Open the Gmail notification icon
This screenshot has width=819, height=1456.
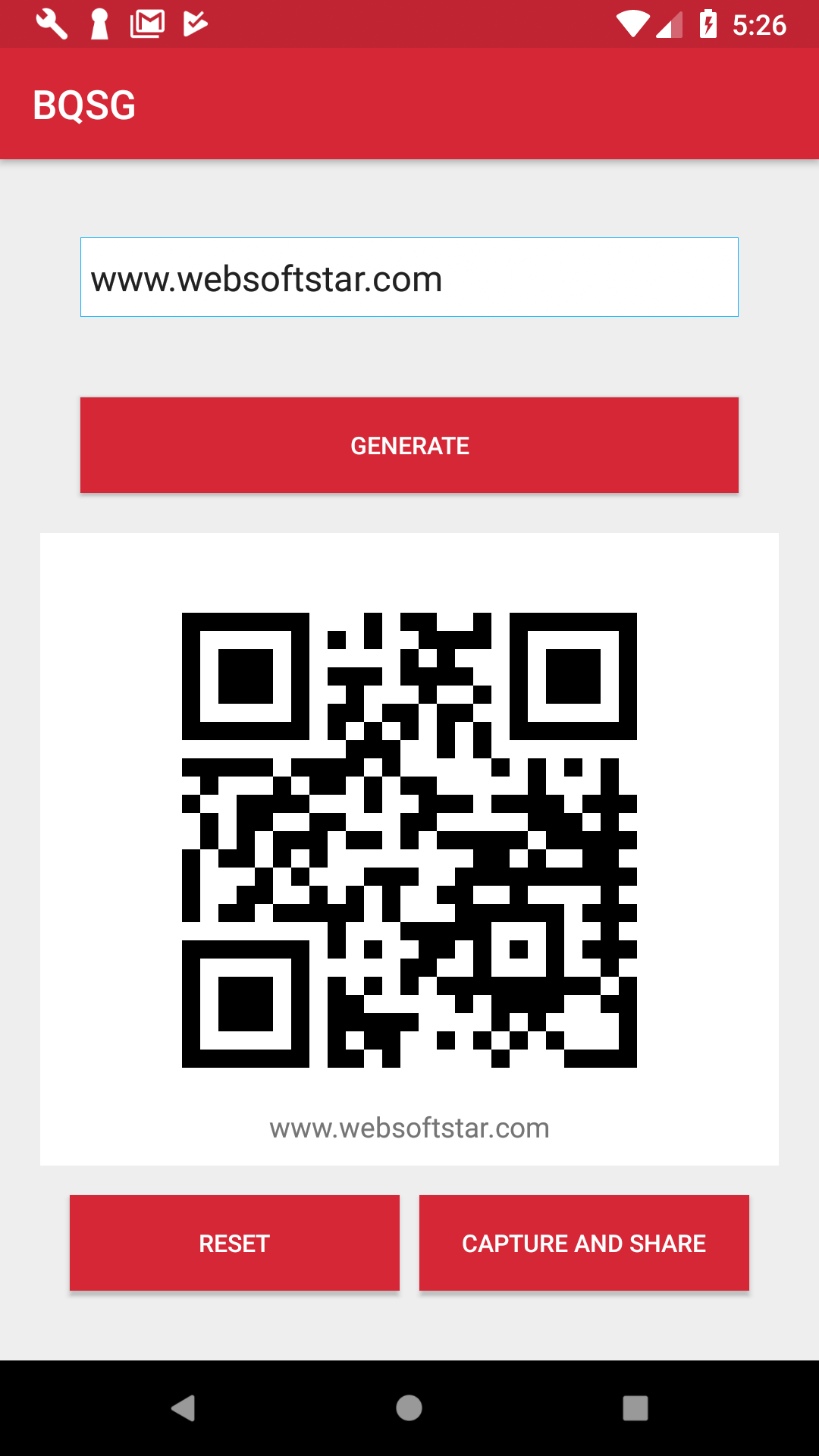(x=146, y=22)
